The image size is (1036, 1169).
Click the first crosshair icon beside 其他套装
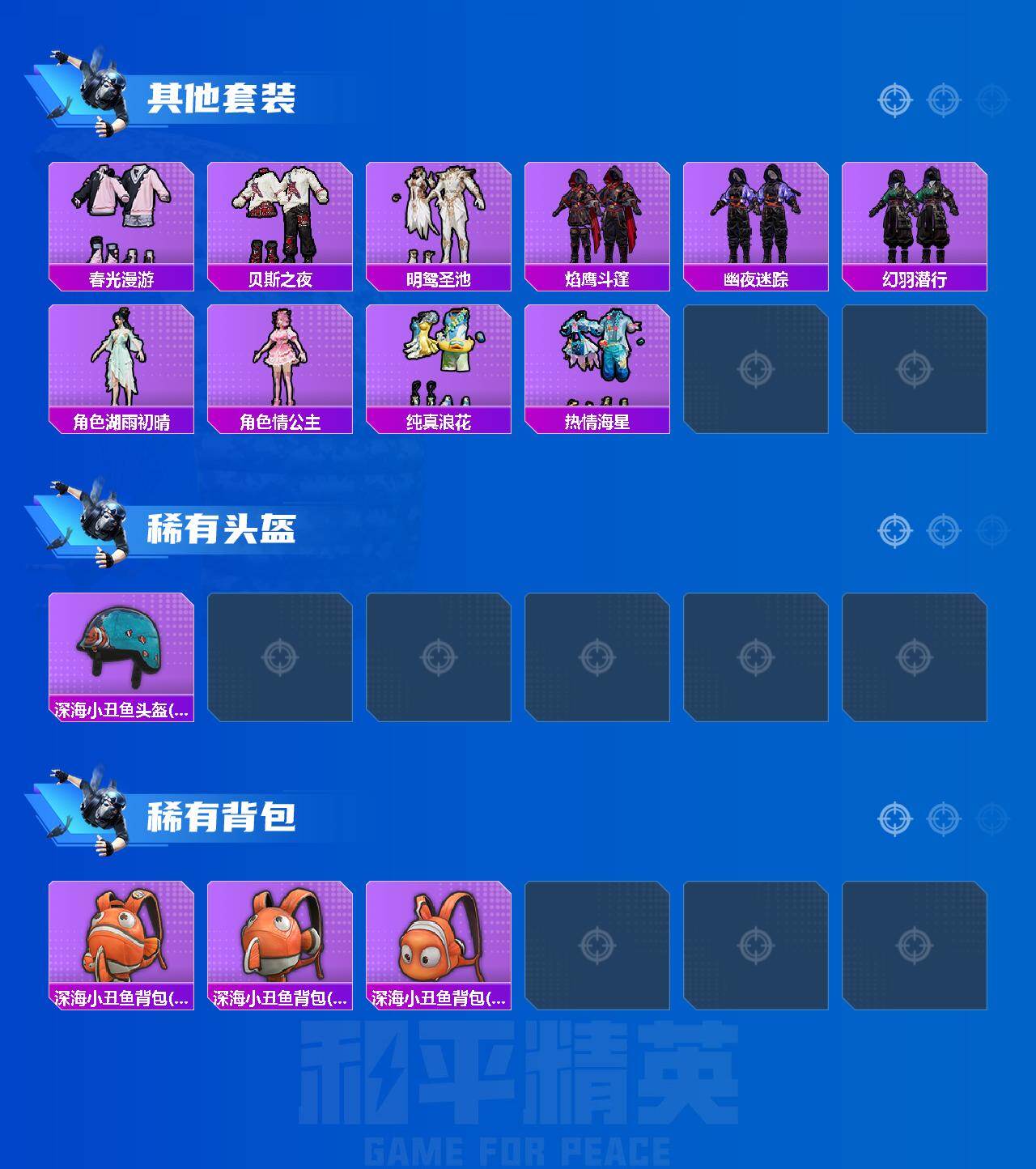coord(894,101)
